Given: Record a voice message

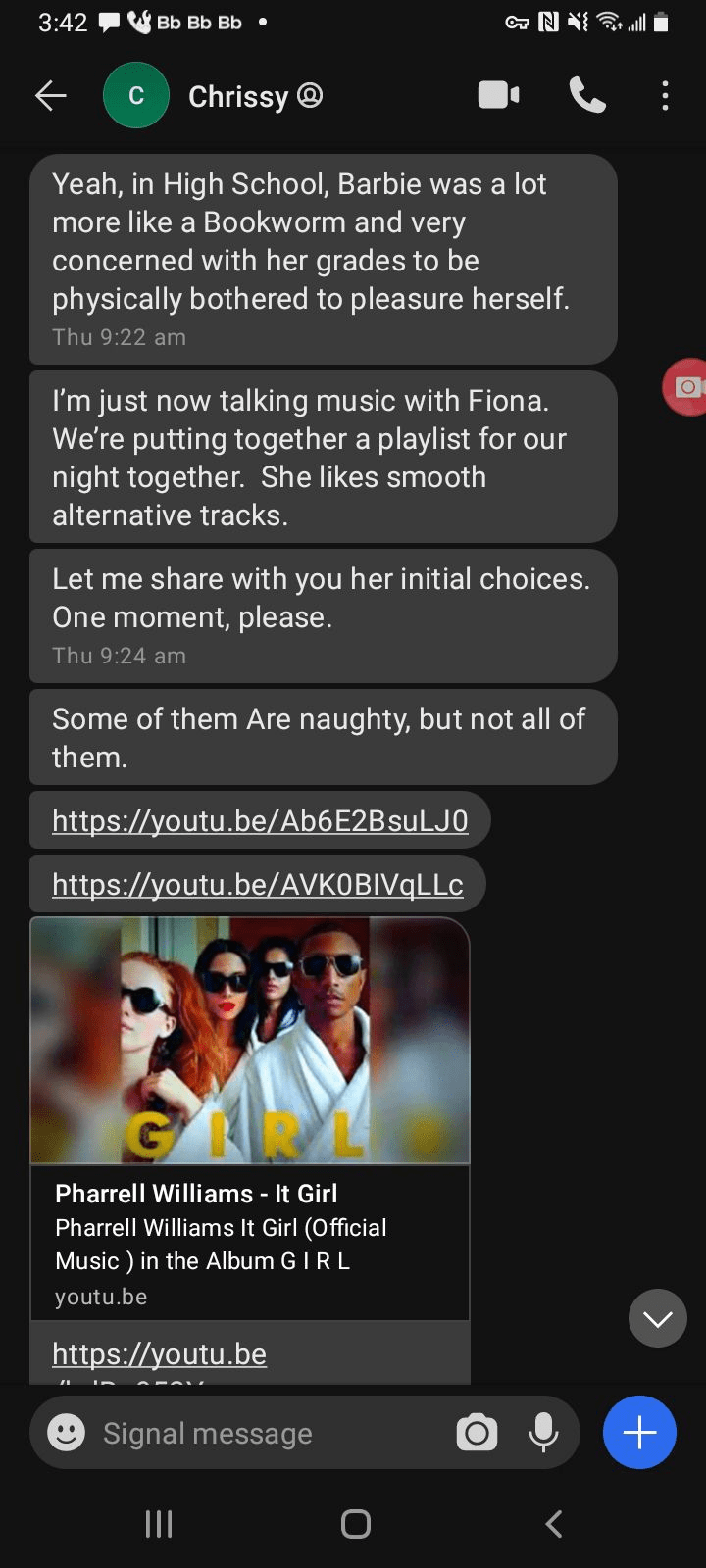Looking at the screenshot, I should (543, 1433).
